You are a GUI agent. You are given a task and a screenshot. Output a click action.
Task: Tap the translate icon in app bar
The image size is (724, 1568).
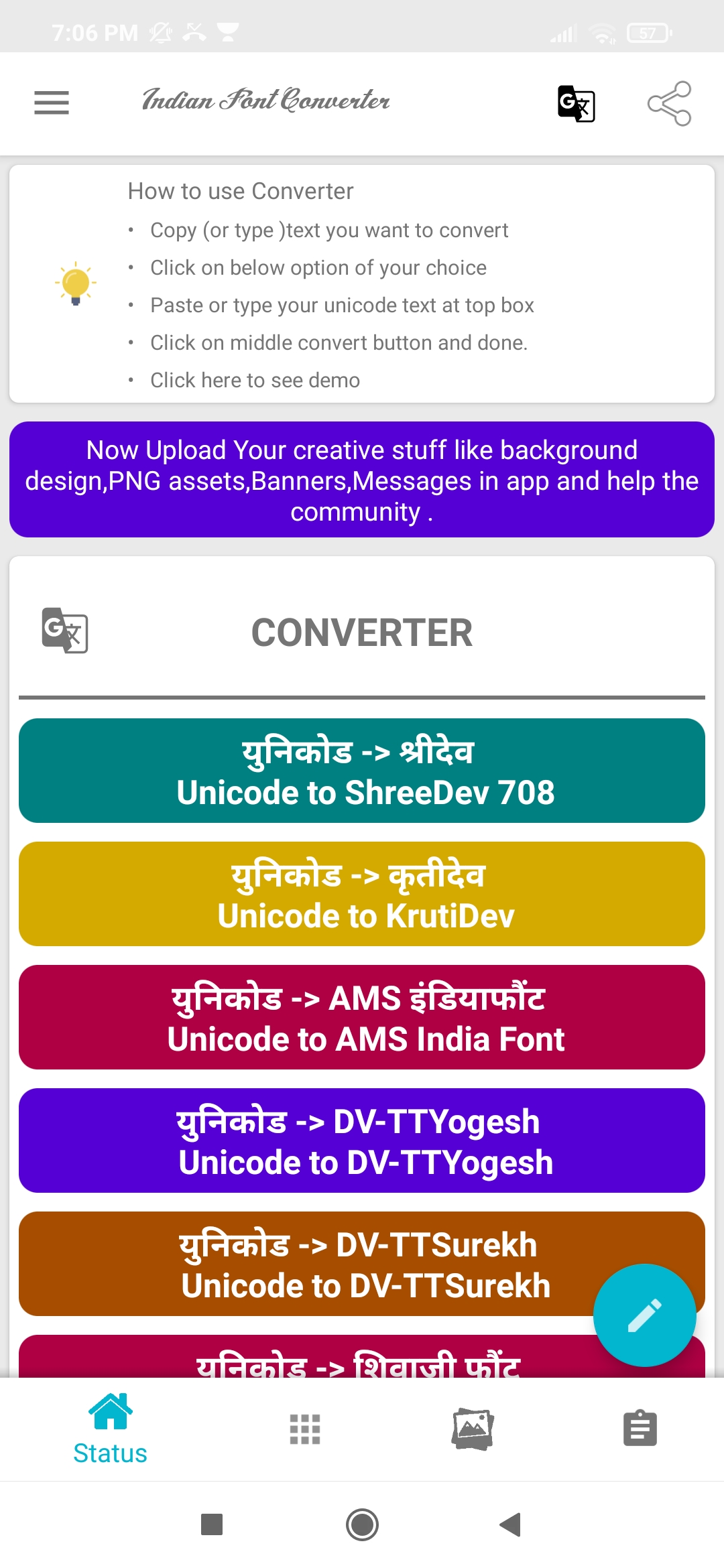tap(576, 103)
